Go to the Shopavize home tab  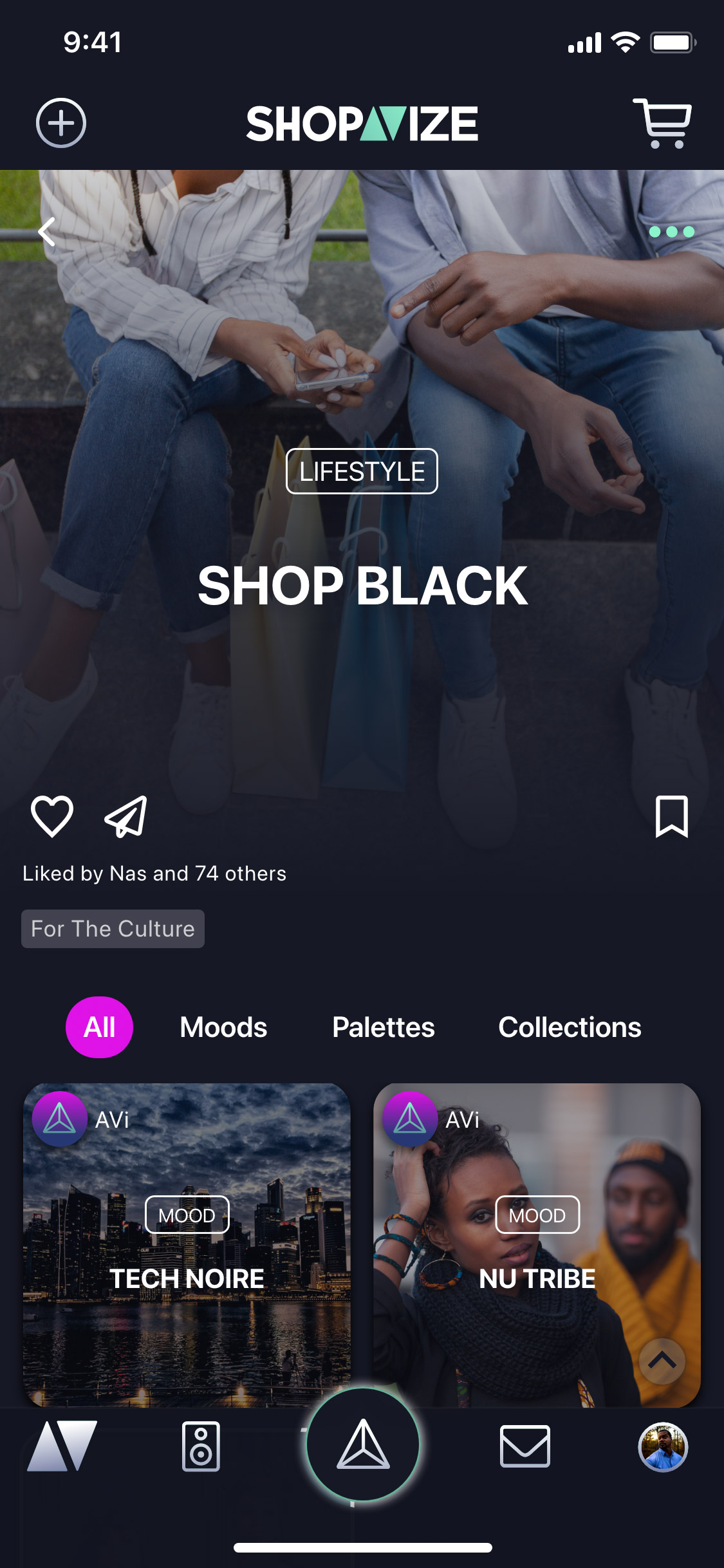tap(62, 1446)
